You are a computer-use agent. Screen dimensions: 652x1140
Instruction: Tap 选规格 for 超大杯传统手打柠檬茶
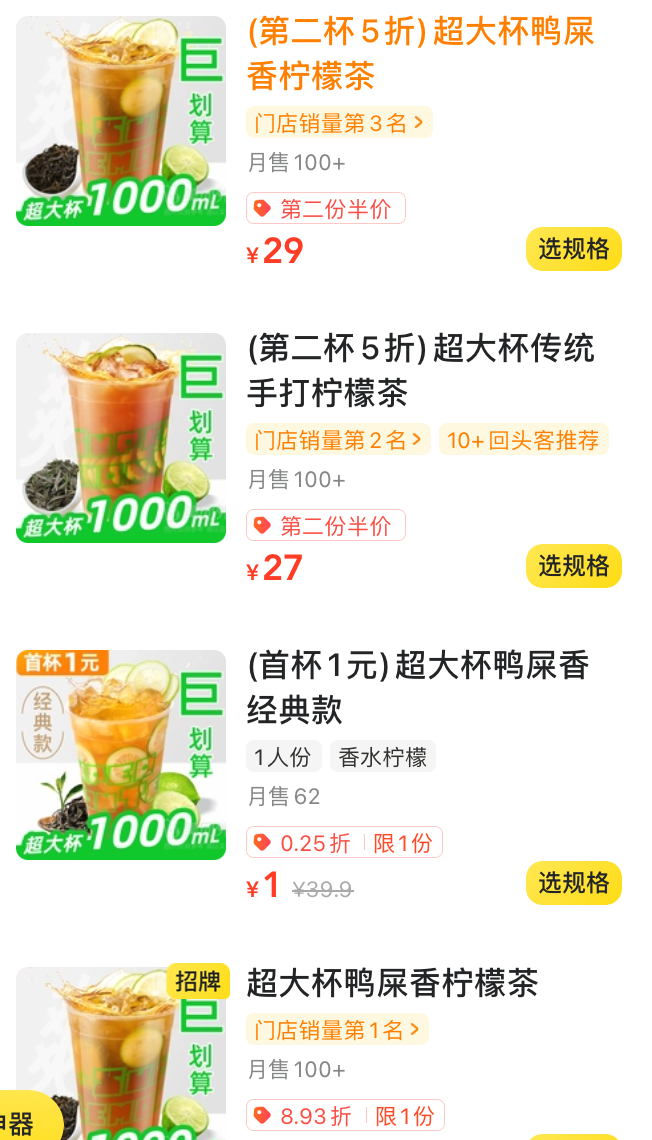573,566
